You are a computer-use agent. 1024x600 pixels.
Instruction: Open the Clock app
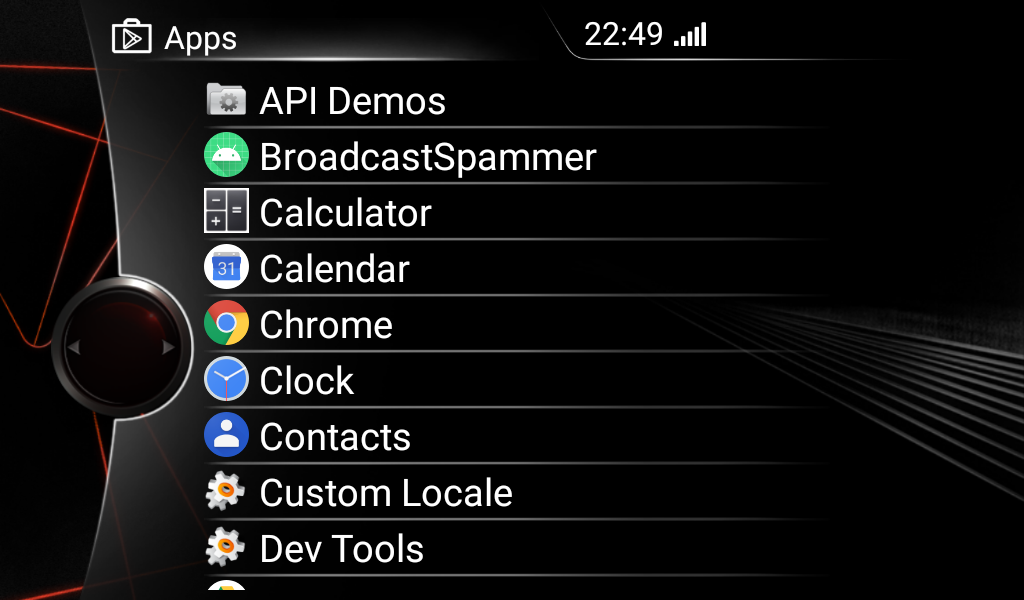pyautogui.click(x=306, y=381)
